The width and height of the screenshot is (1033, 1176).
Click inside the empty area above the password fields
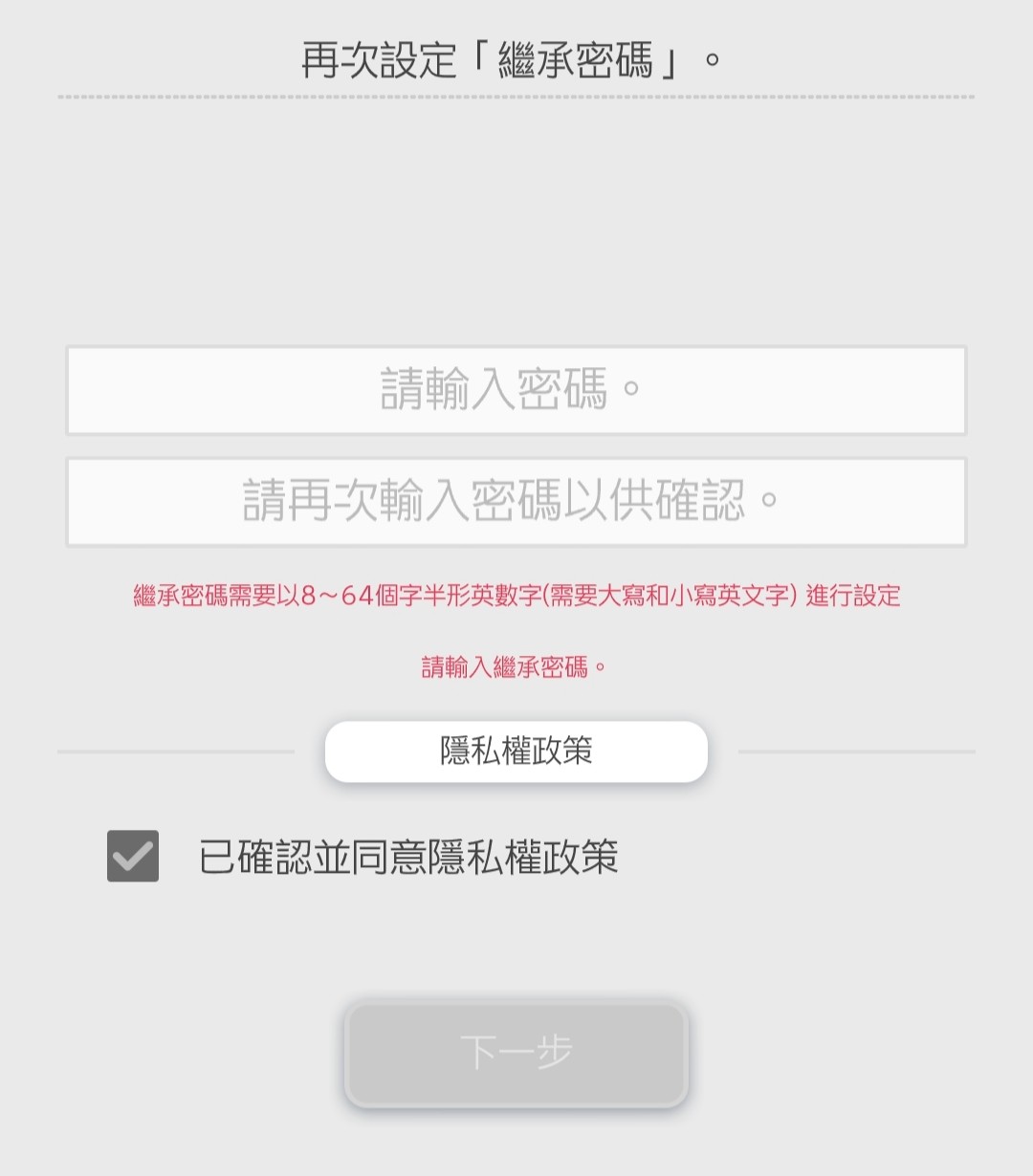click(x=516, y=229)
